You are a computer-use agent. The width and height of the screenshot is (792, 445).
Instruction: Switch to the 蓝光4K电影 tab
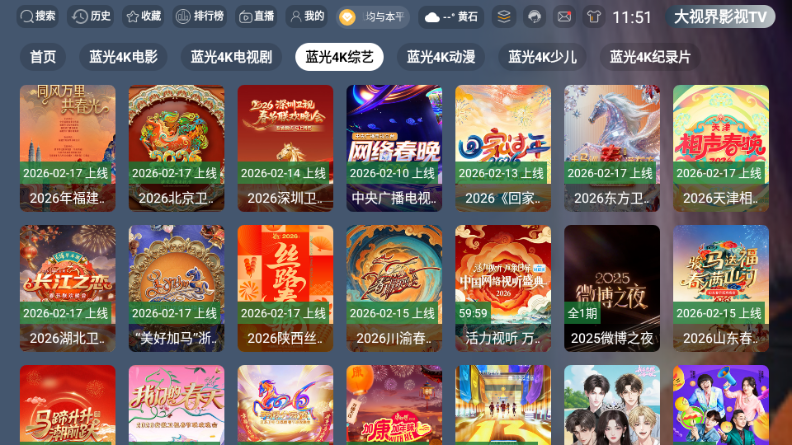coord(123,57)
